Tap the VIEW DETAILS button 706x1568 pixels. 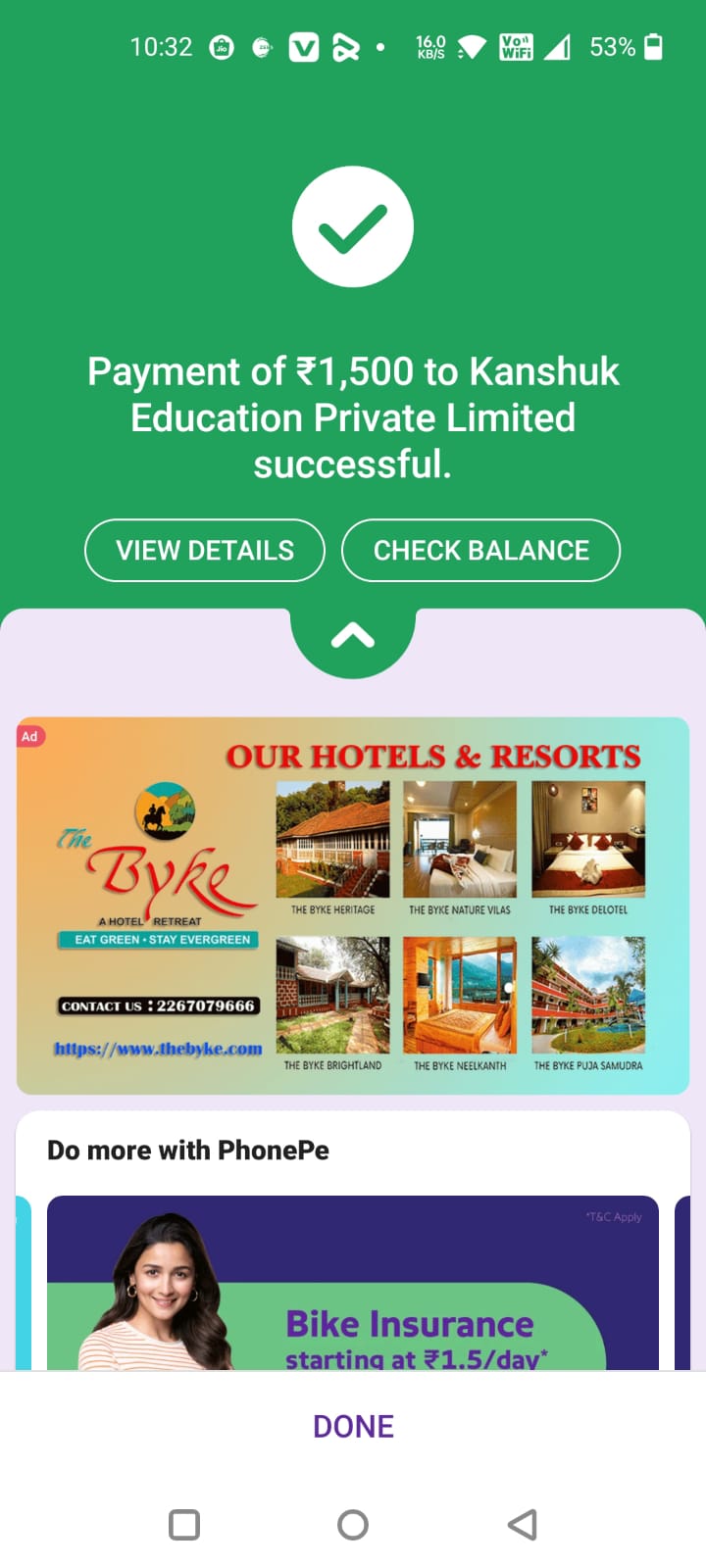pos(205,551)
